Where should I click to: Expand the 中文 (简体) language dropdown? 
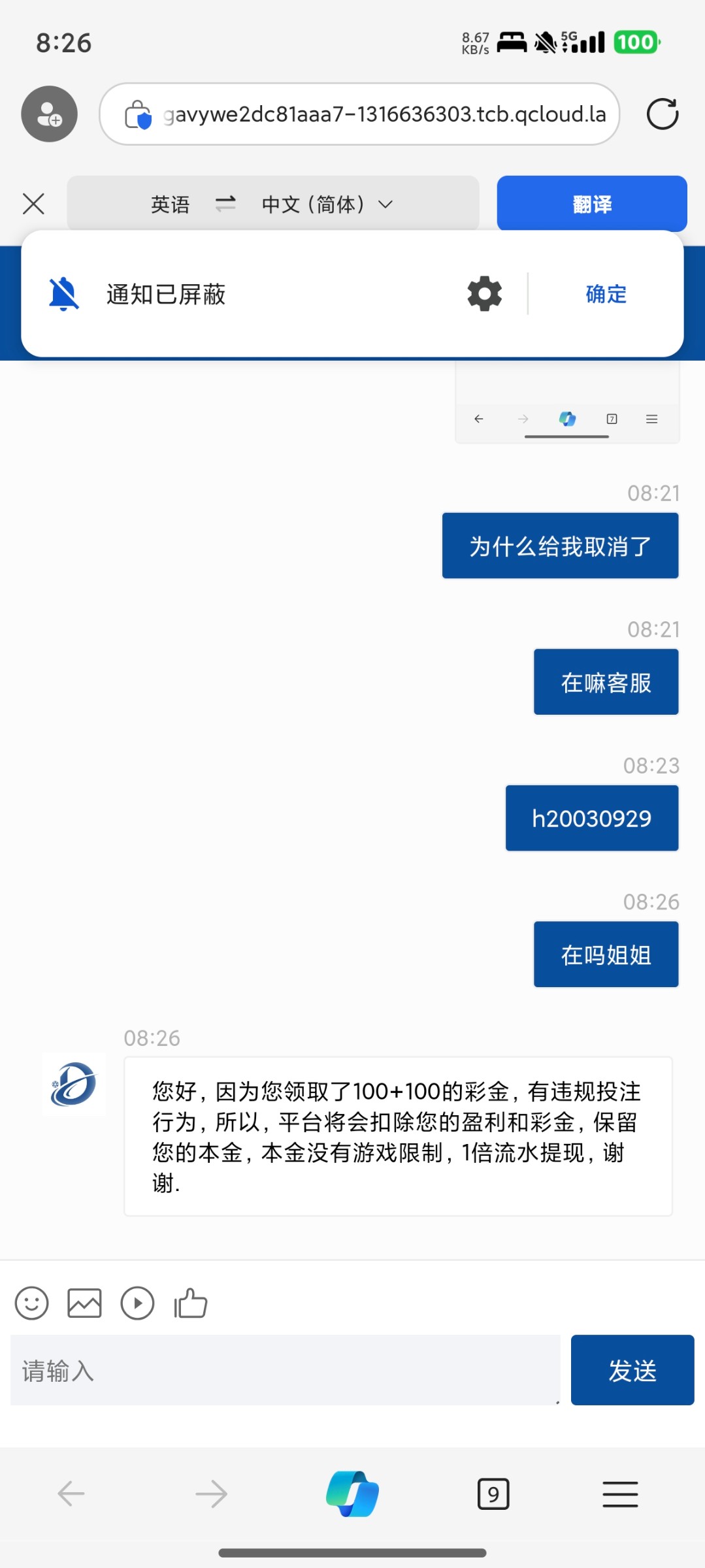pos(327,204)
